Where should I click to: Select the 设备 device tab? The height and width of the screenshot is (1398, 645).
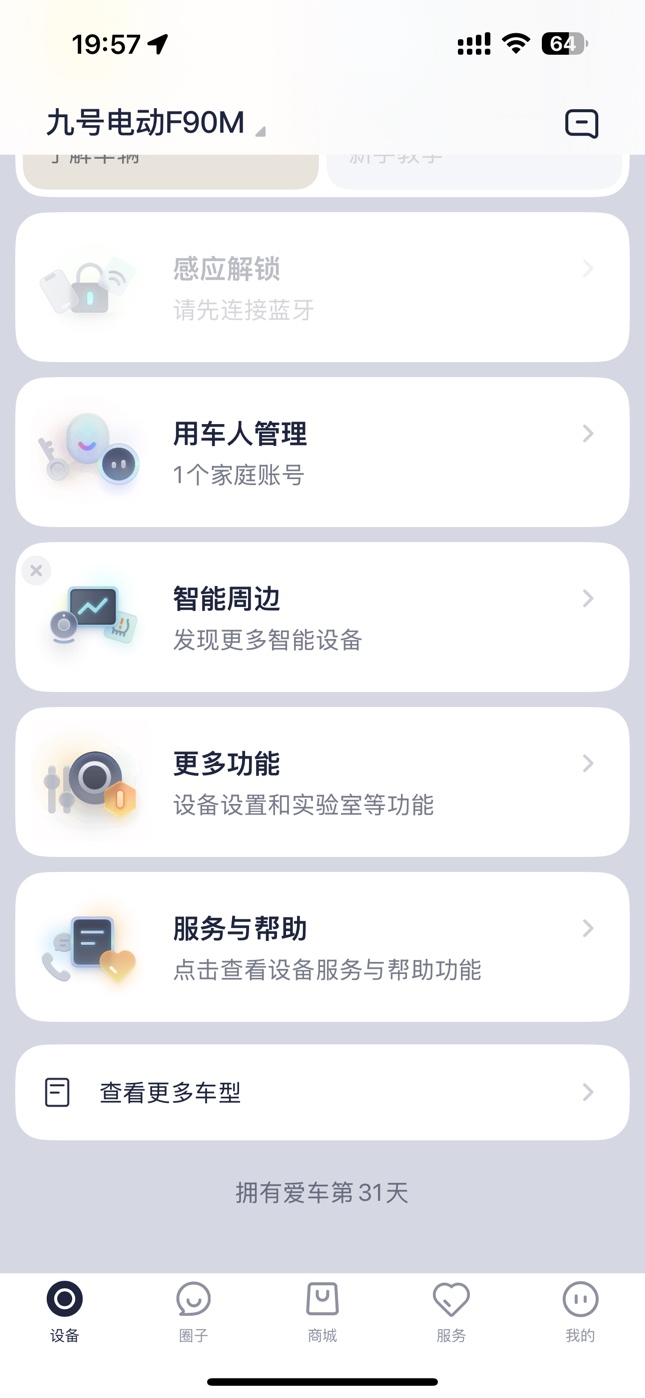[x=65, y=1312]
